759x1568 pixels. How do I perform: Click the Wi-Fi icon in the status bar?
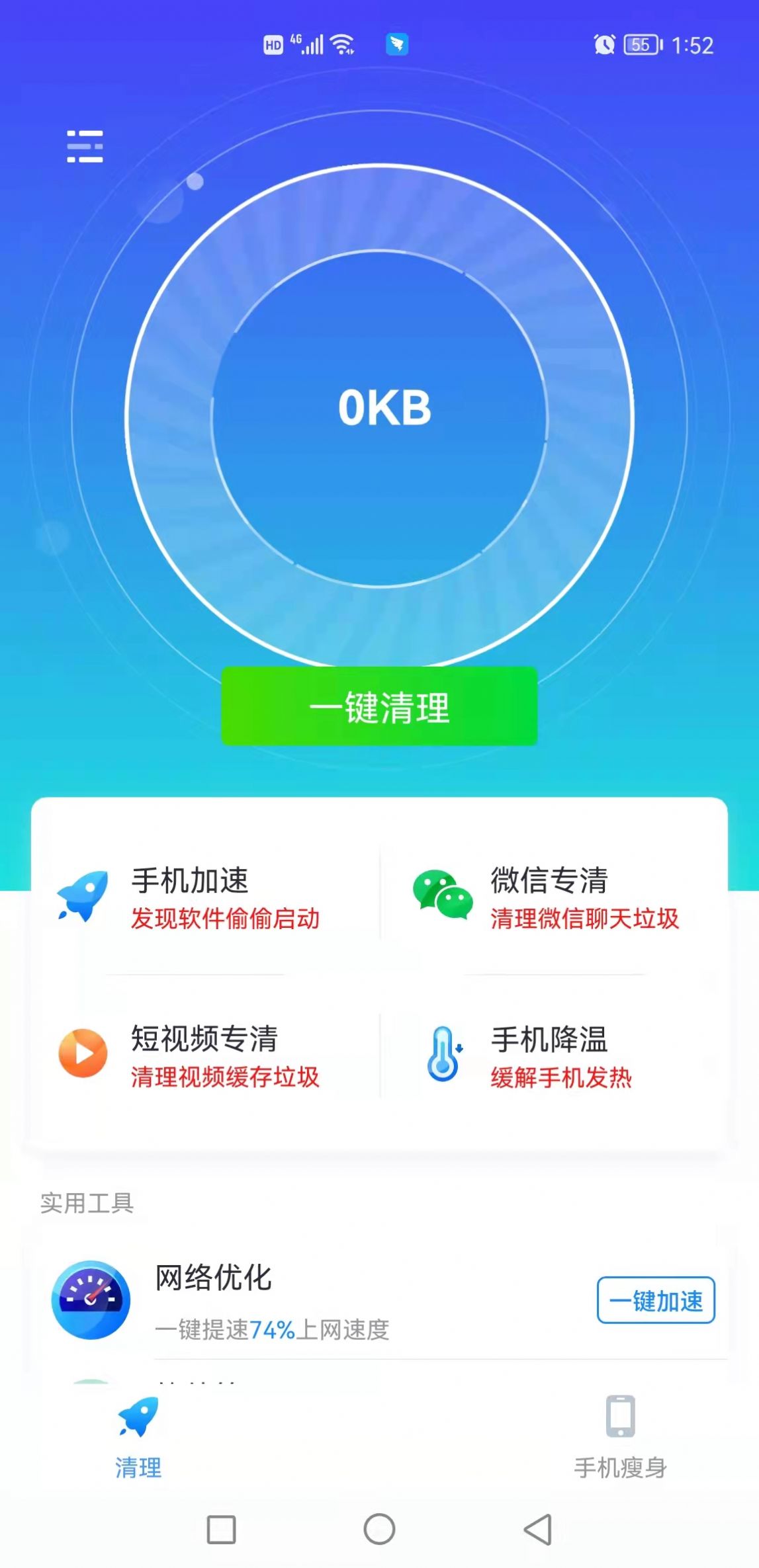[342, 42]
